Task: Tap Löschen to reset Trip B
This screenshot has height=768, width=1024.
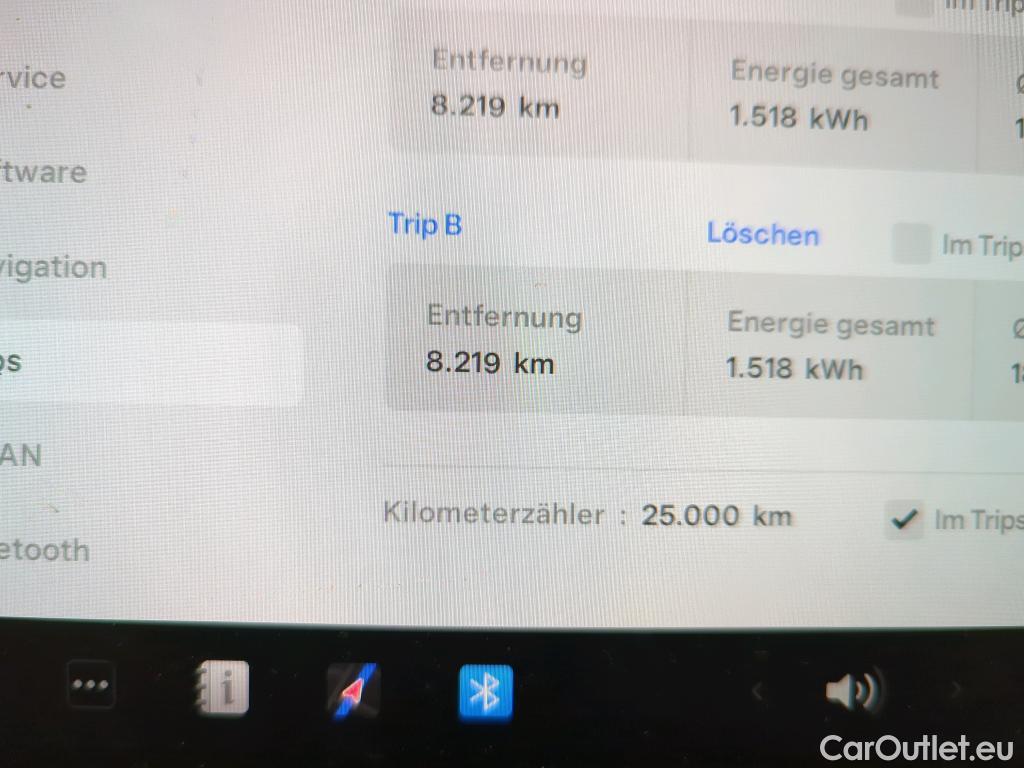Action: click(763, 234)
